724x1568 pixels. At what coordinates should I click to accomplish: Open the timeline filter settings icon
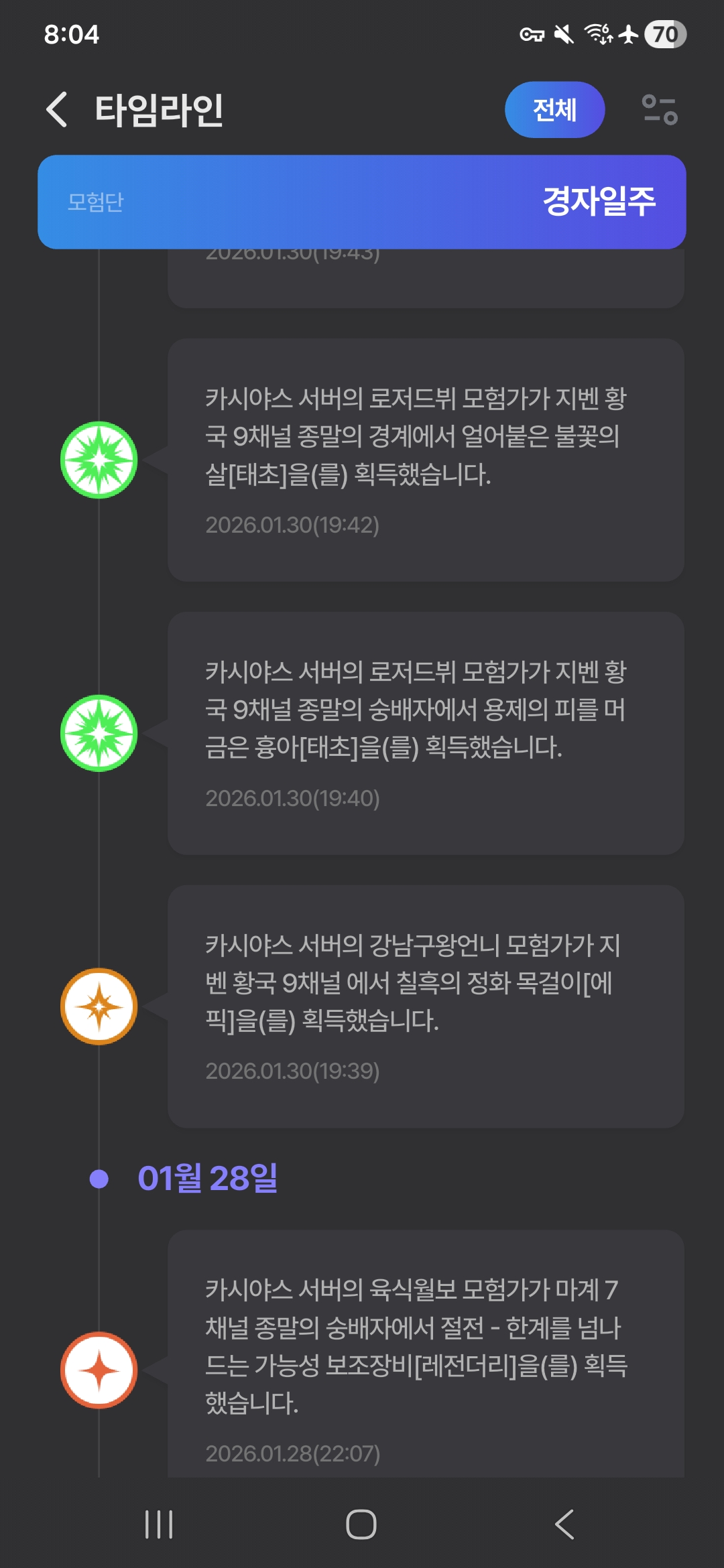click(660, 110)
